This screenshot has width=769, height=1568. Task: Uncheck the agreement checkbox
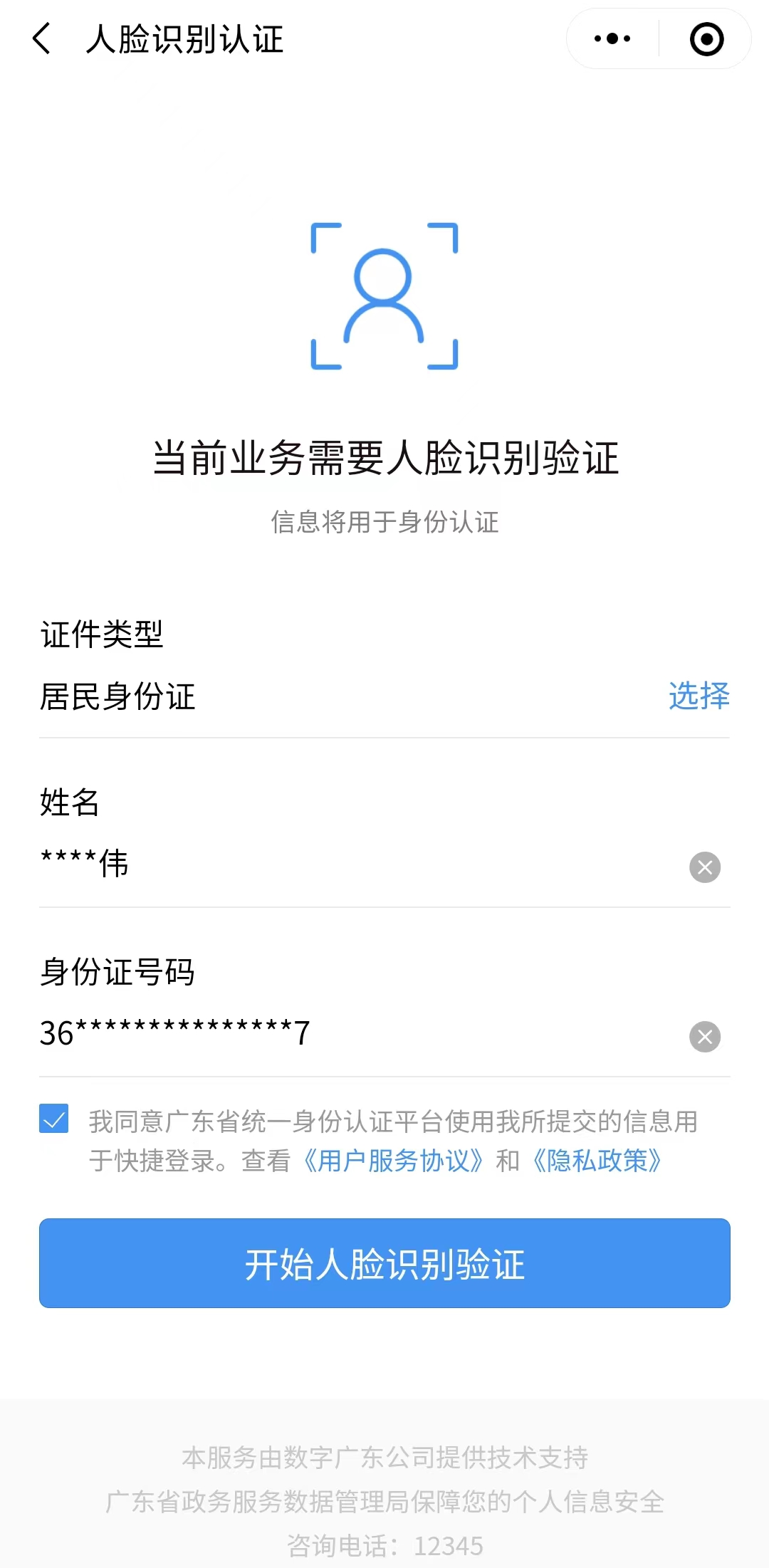click(54, 1119)
